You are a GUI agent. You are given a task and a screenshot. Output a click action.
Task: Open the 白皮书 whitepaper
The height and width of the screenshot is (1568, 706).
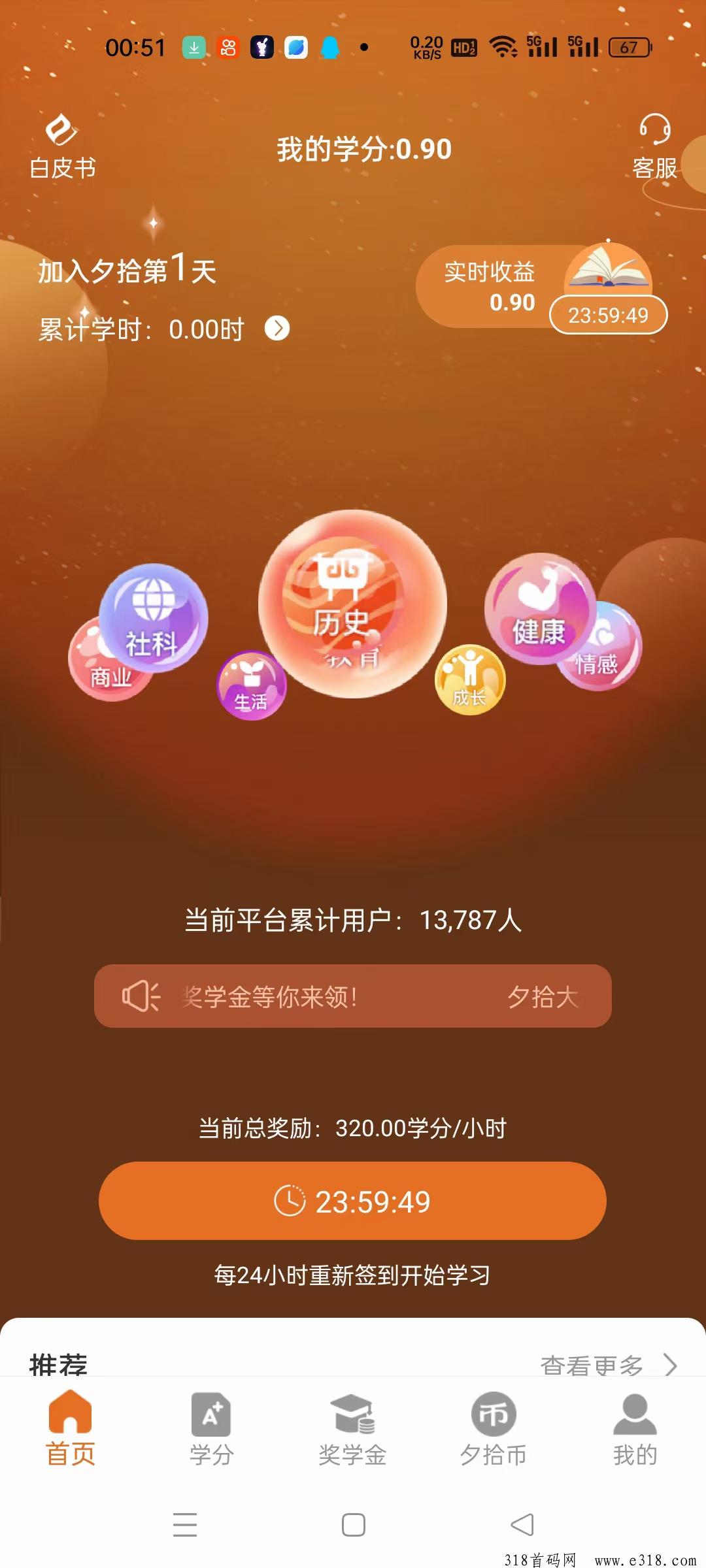(x=62, y=147)
